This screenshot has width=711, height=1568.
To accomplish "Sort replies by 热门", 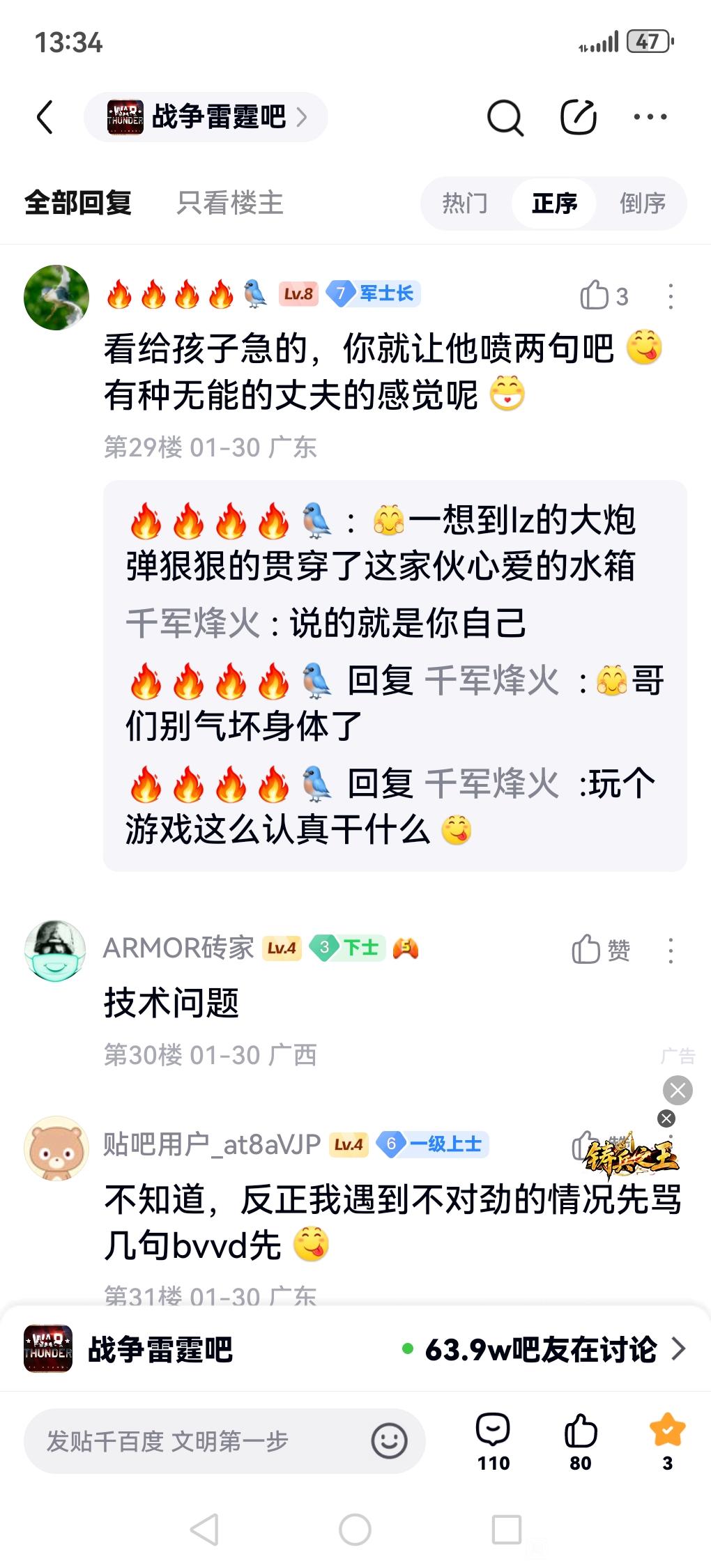I will (x=465, y=203).
